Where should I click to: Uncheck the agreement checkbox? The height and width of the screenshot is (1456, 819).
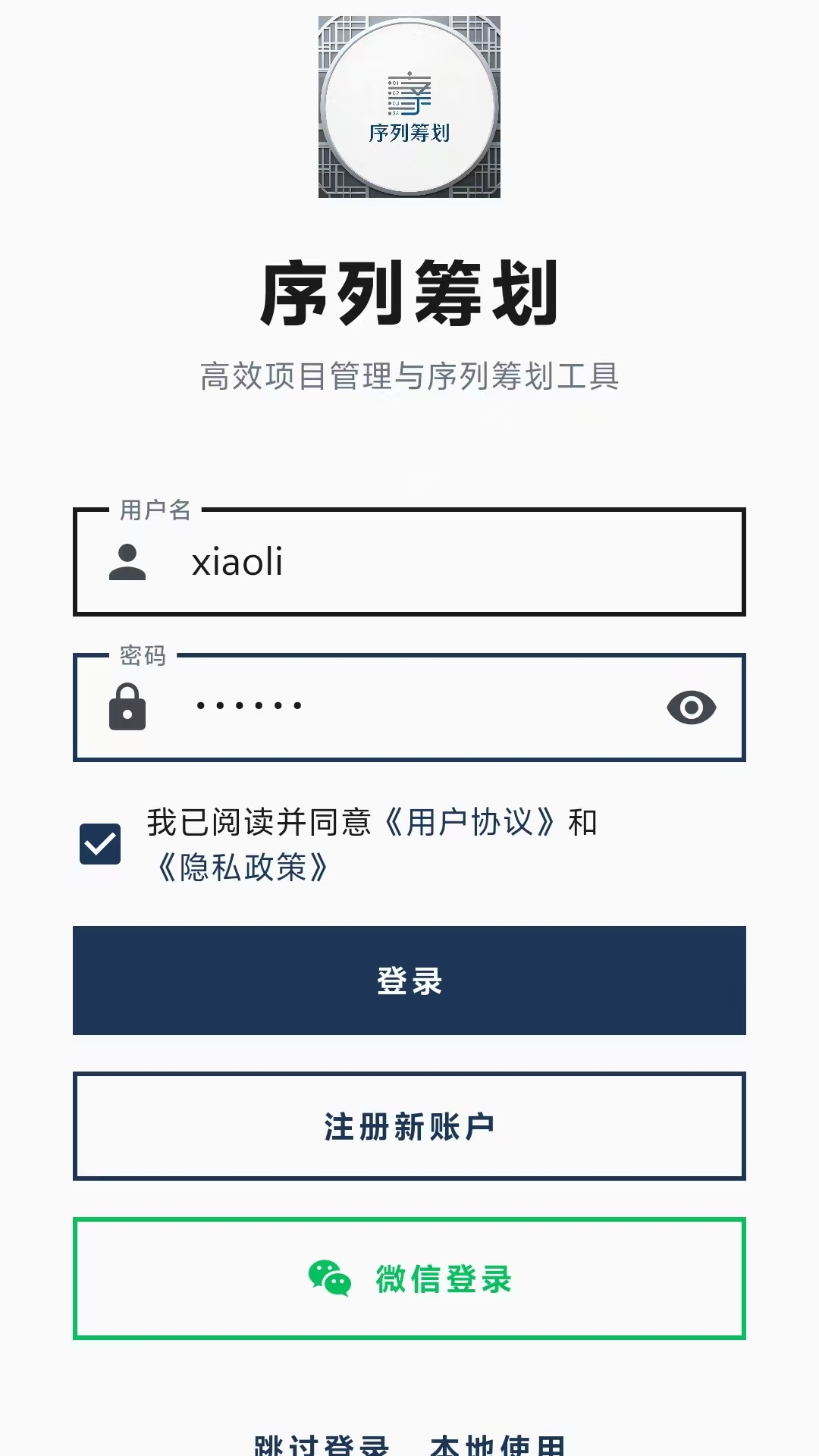pyautogui.click(x=100, y=844)
